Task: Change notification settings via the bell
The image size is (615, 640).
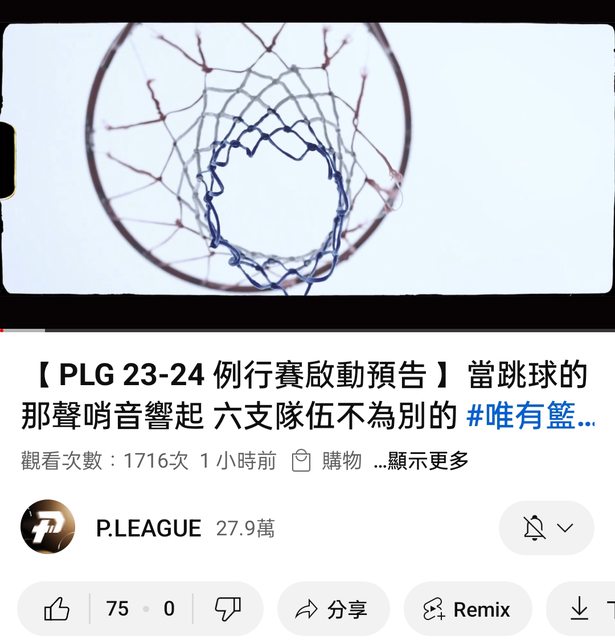Action: [547, 528]
